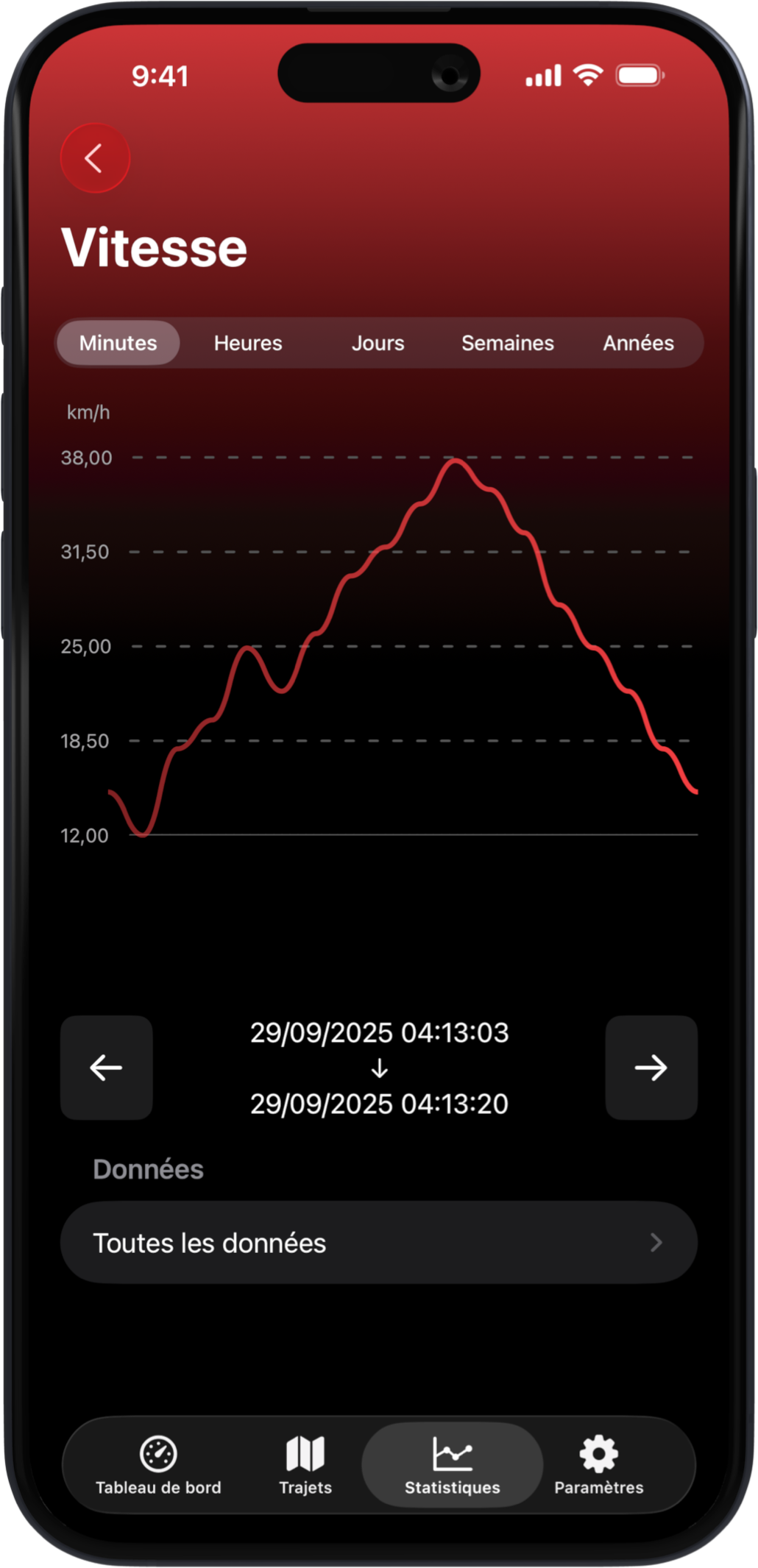Image resolution: width=758 pixels, height=1568 pixels.
Task: Show speed by Années
Action: (x=638, y=343)
